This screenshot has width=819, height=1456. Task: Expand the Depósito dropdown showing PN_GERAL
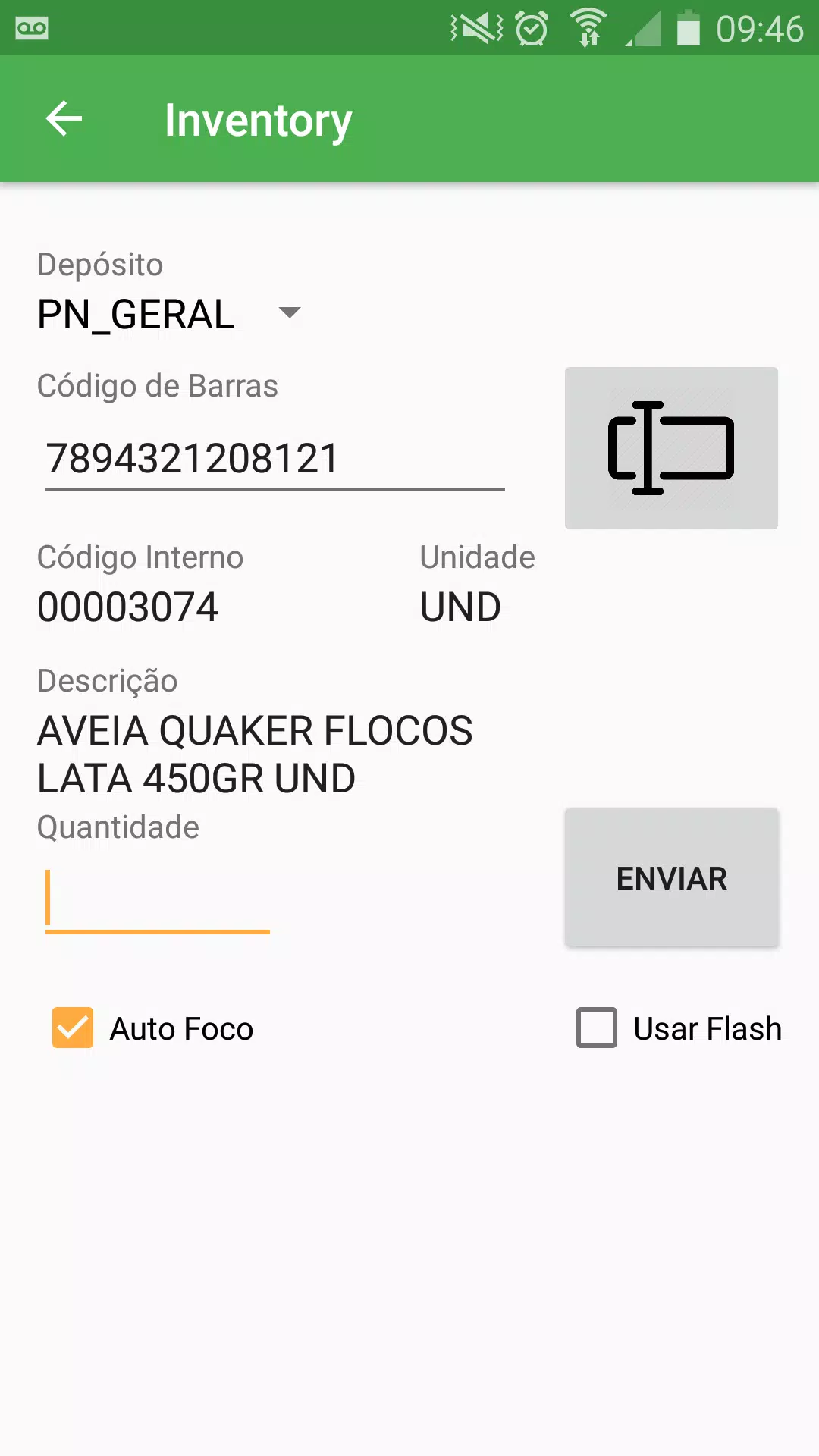pyautogui.click(x=171, y=314)
